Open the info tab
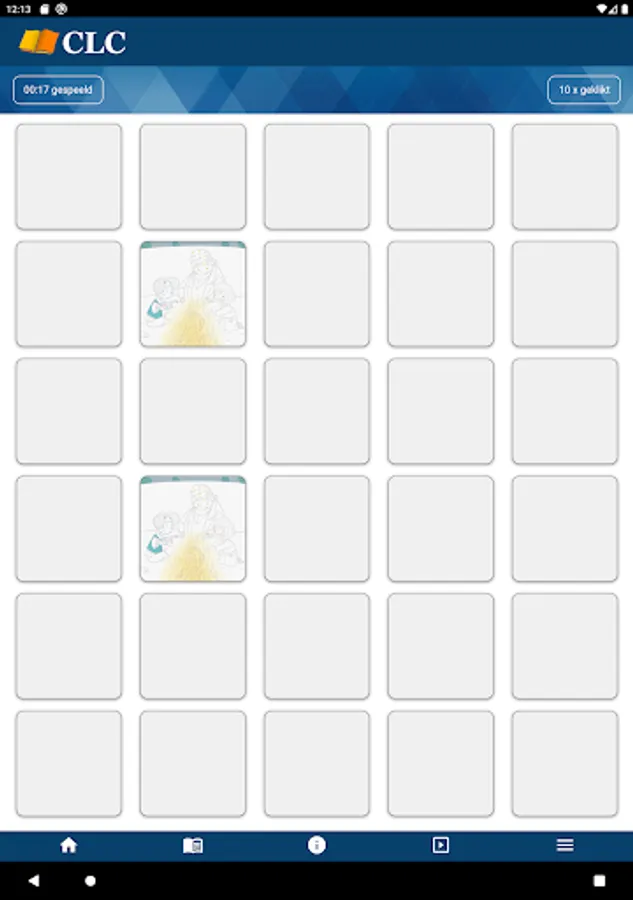Viewport: 633px width, 900px height. [x=317, y=845]
